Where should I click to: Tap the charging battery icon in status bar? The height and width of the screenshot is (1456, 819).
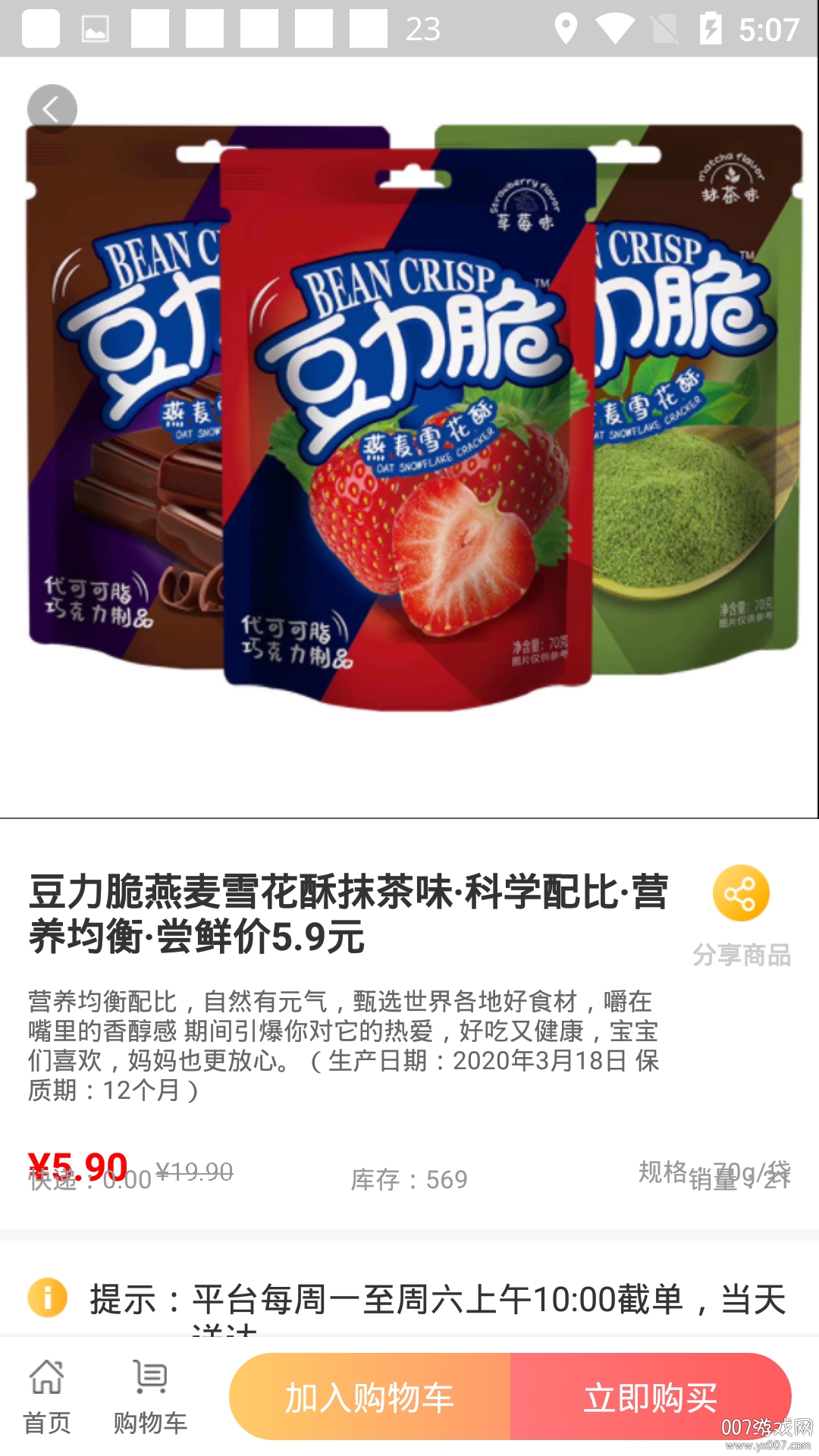(713, 29)
